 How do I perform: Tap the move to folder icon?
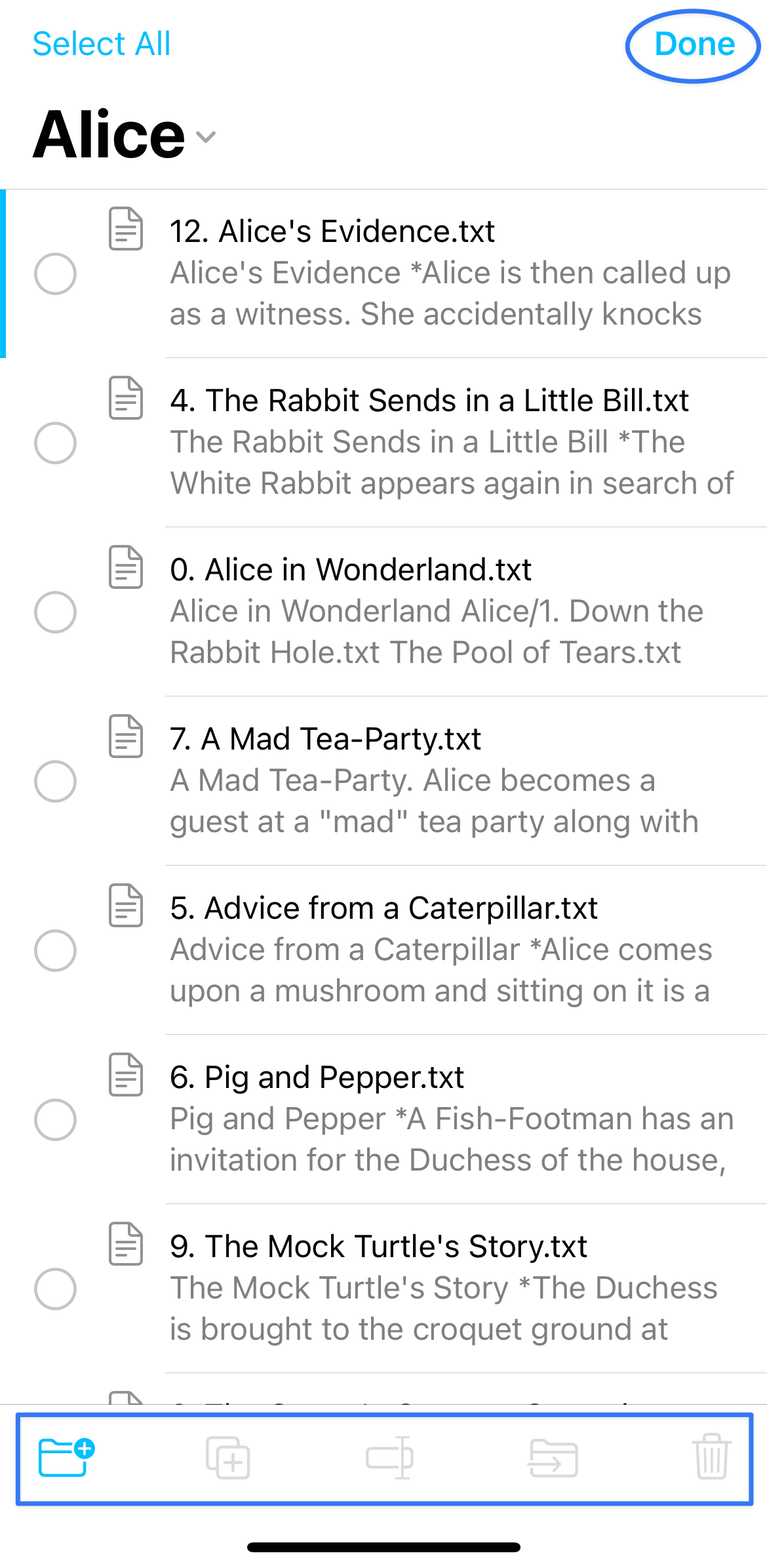(553, 1458)
